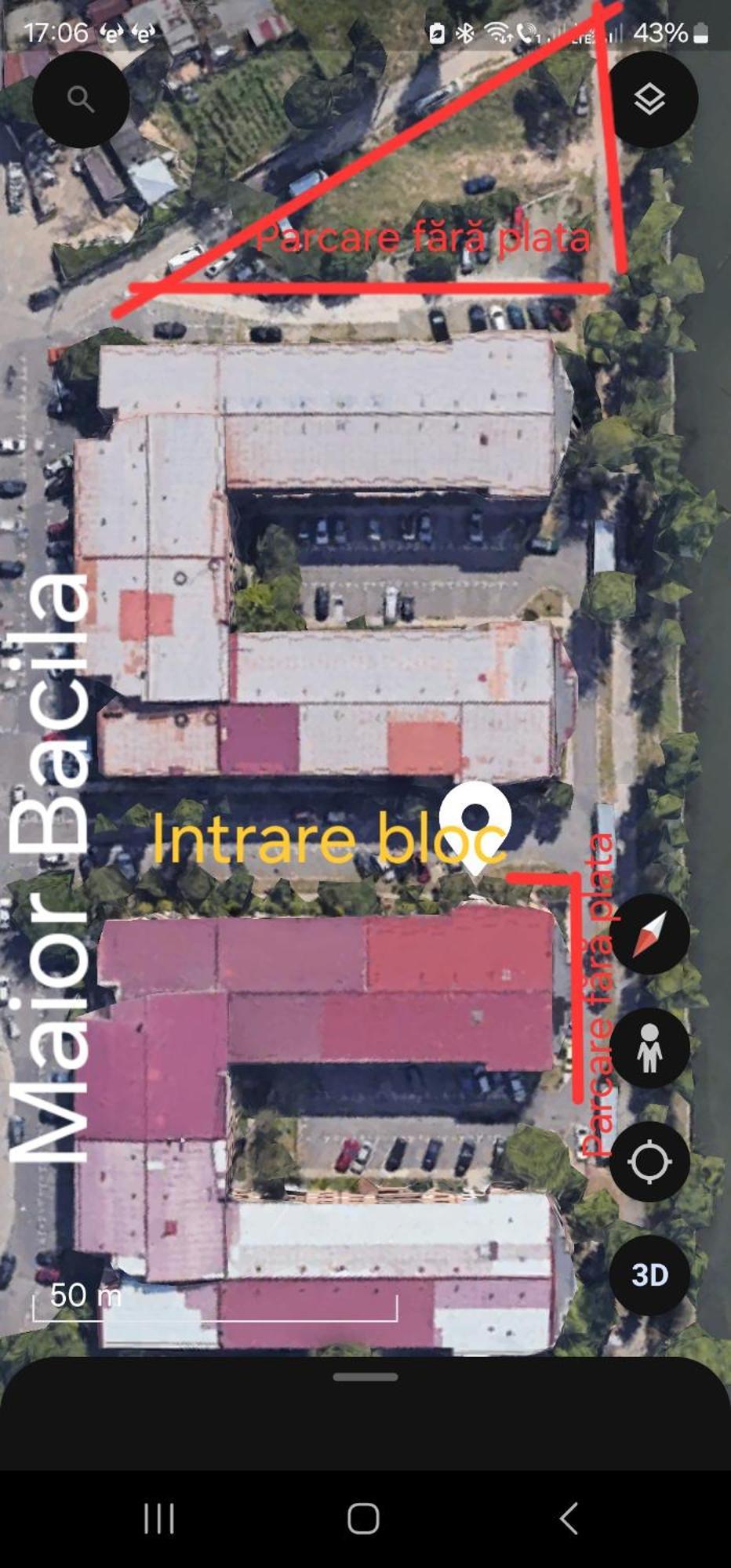This screenshot has height=1568, width=731.
Task: Activate the Street View pegman
Action: click(x=649, y=1048)
